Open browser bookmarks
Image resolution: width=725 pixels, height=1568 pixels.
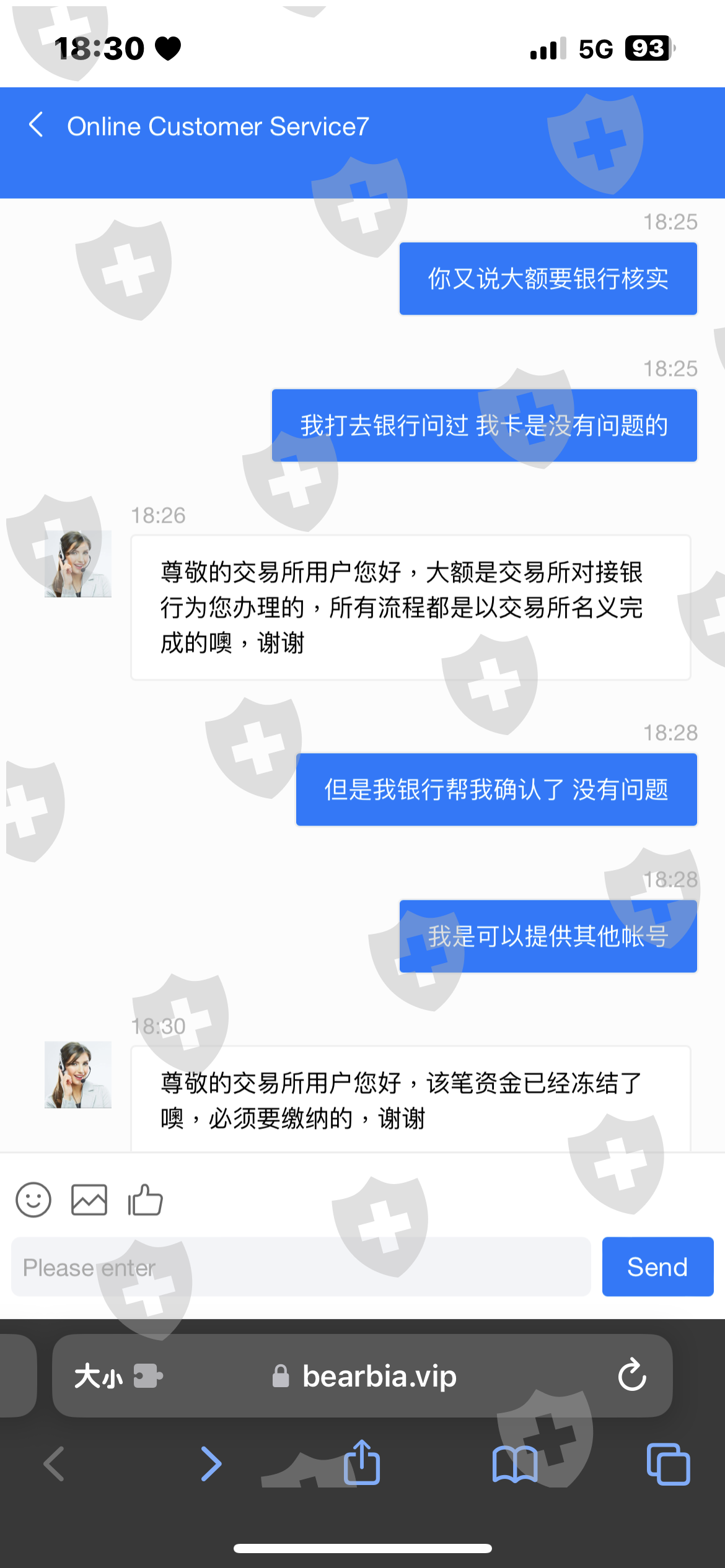tap(515, 1465)
